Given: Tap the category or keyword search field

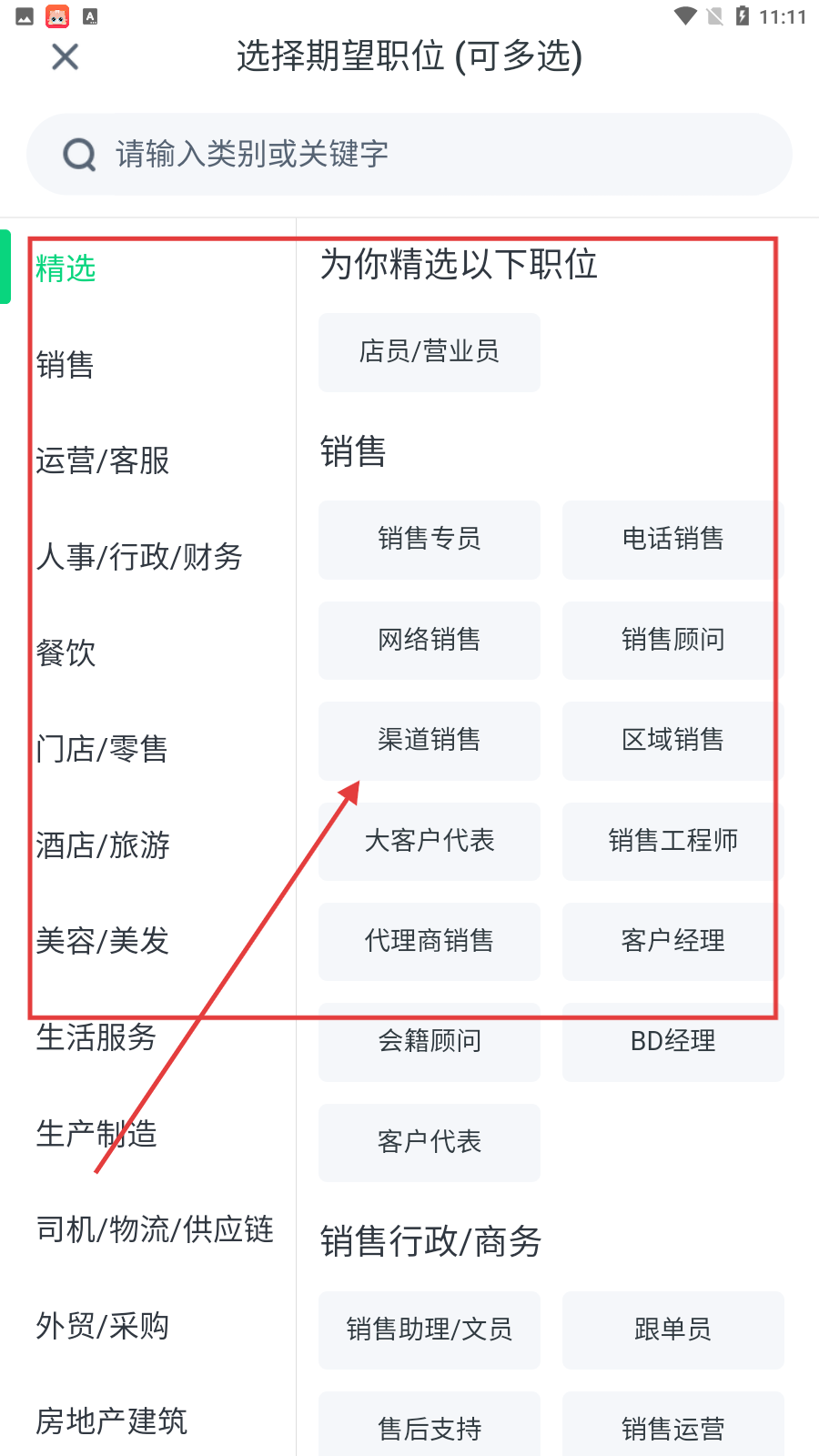Looking at the screenshot, I should point(409,154).
